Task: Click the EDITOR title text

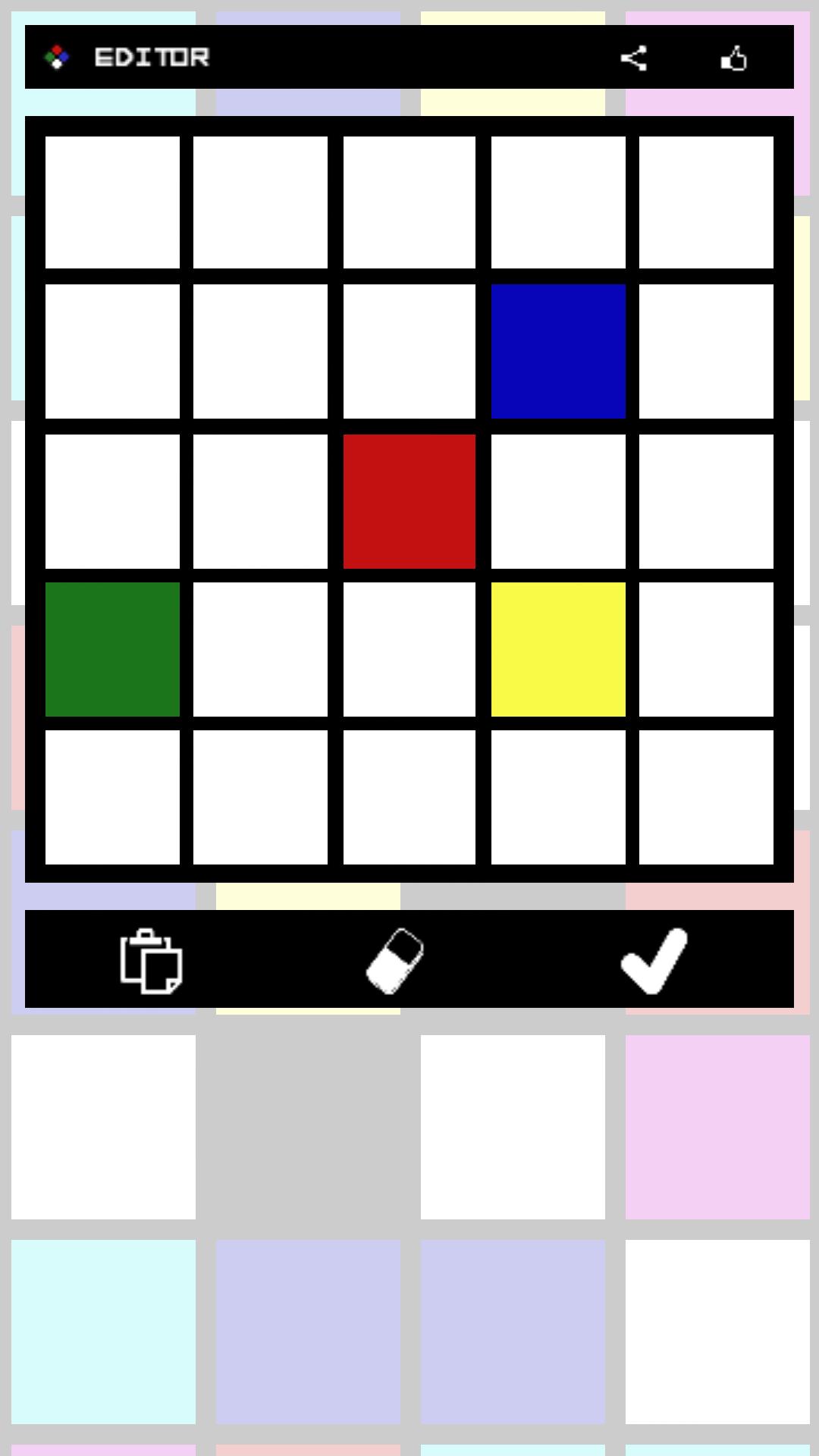Action: click(x=152, y=55)
